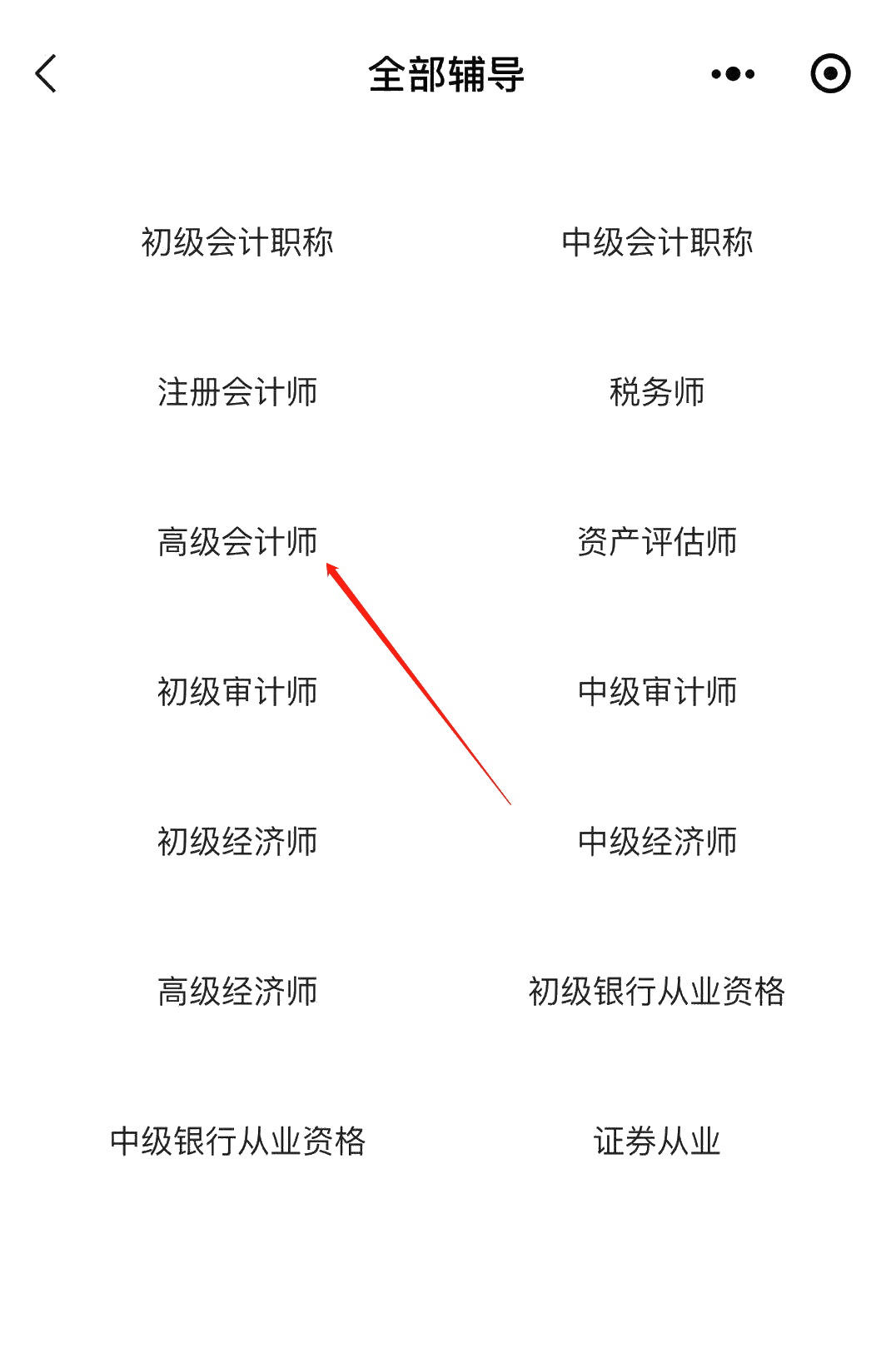
Task: Tap the back arrow to return
Action: 46,74
